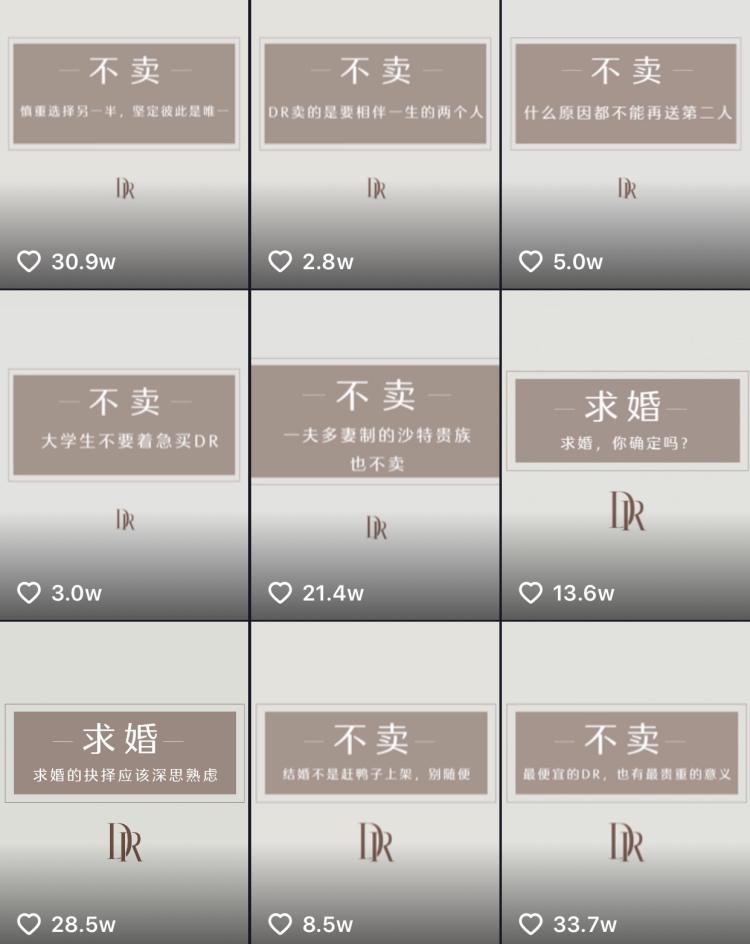Screen dimensions: 750x944
Task: Click the DR logo on the top-left thumbnail
Action: (124, 189)
